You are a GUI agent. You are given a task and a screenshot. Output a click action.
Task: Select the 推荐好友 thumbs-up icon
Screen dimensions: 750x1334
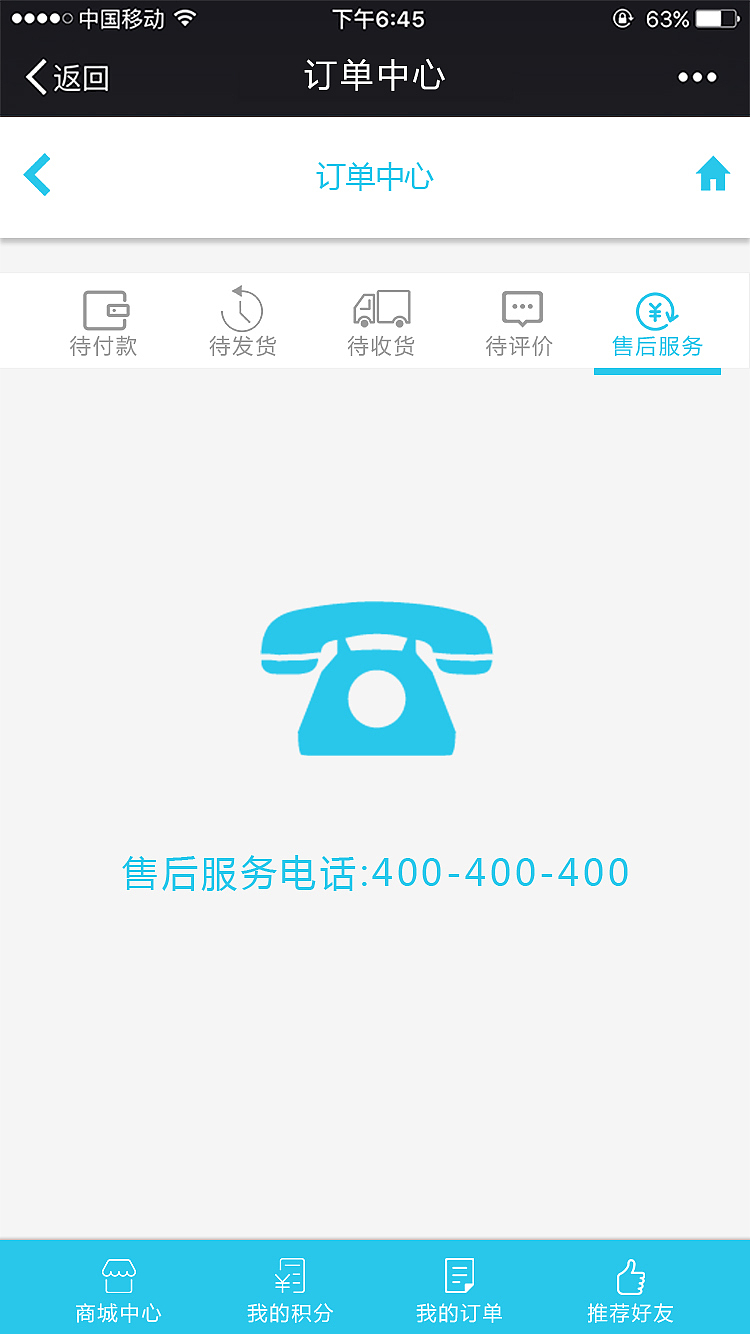pos(630,1275)
